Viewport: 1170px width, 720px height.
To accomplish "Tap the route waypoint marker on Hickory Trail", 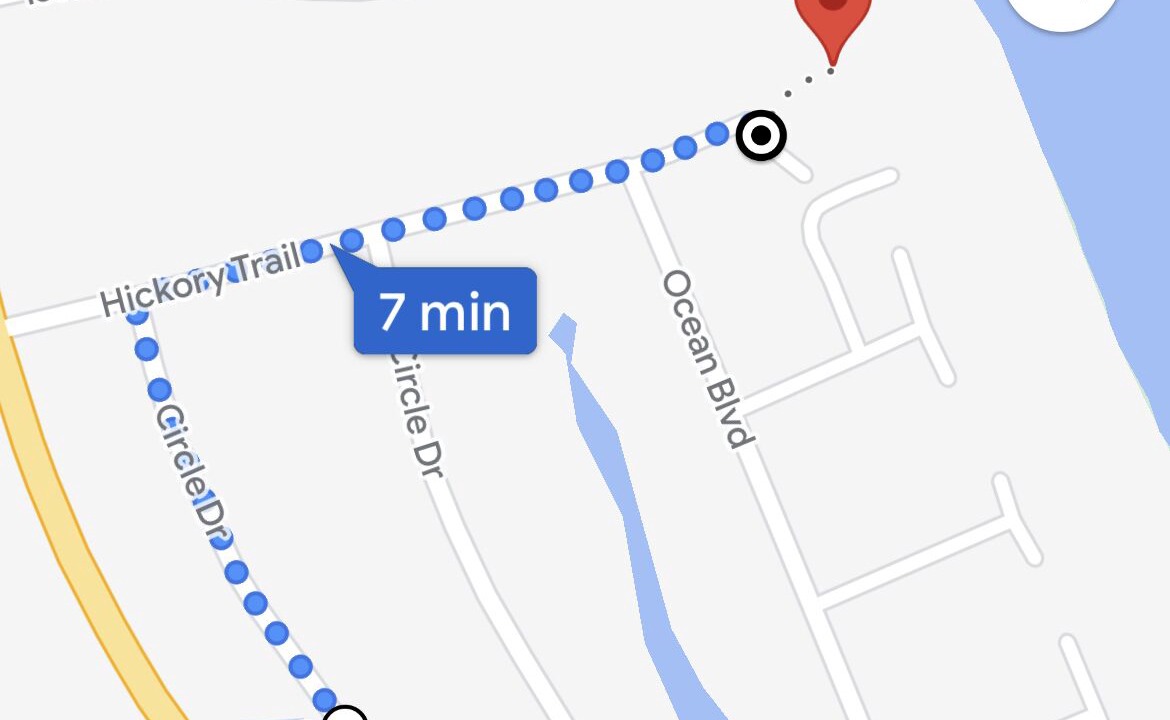I will click(x=761, y=135).
